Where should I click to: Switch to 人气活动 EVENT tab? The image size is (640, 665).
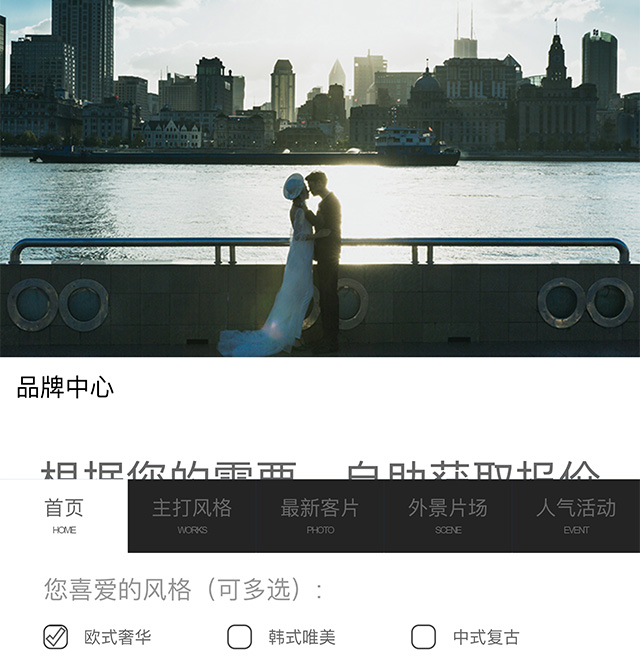(x=576, y=515)
